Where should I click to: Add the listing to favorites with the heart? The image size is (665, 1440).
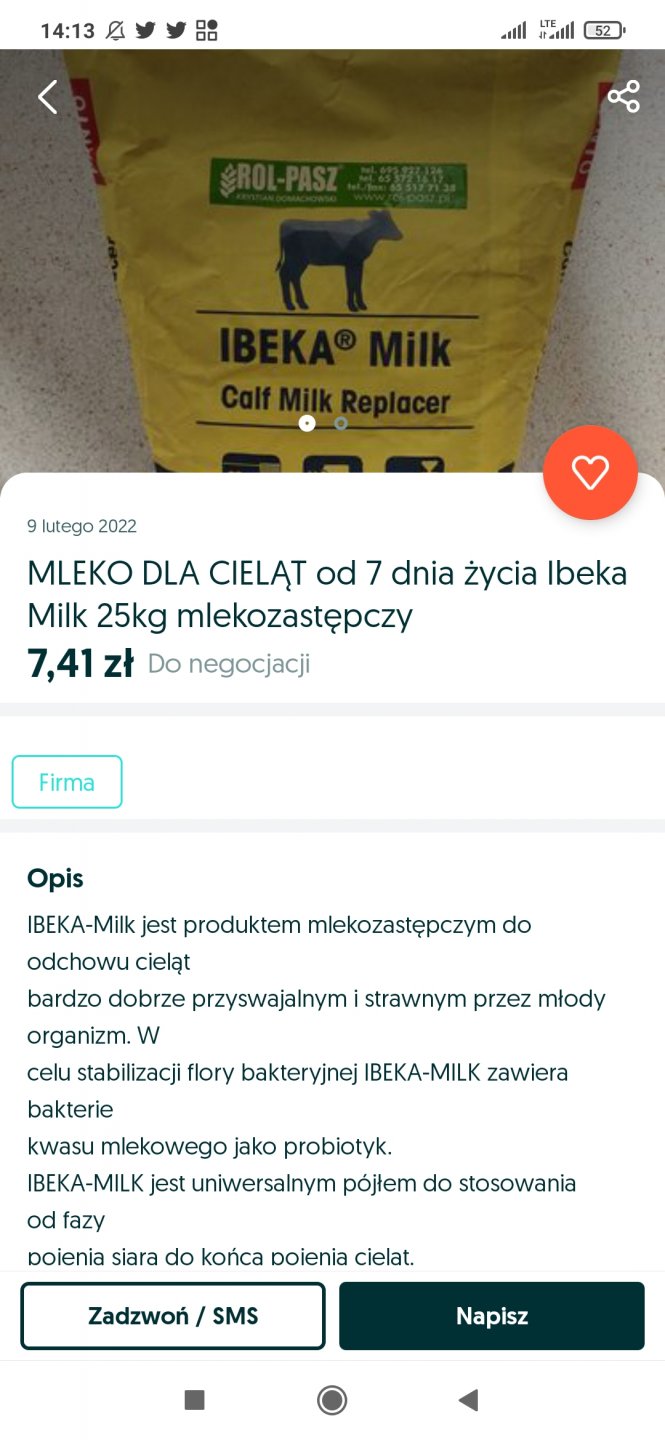(590, 473)
